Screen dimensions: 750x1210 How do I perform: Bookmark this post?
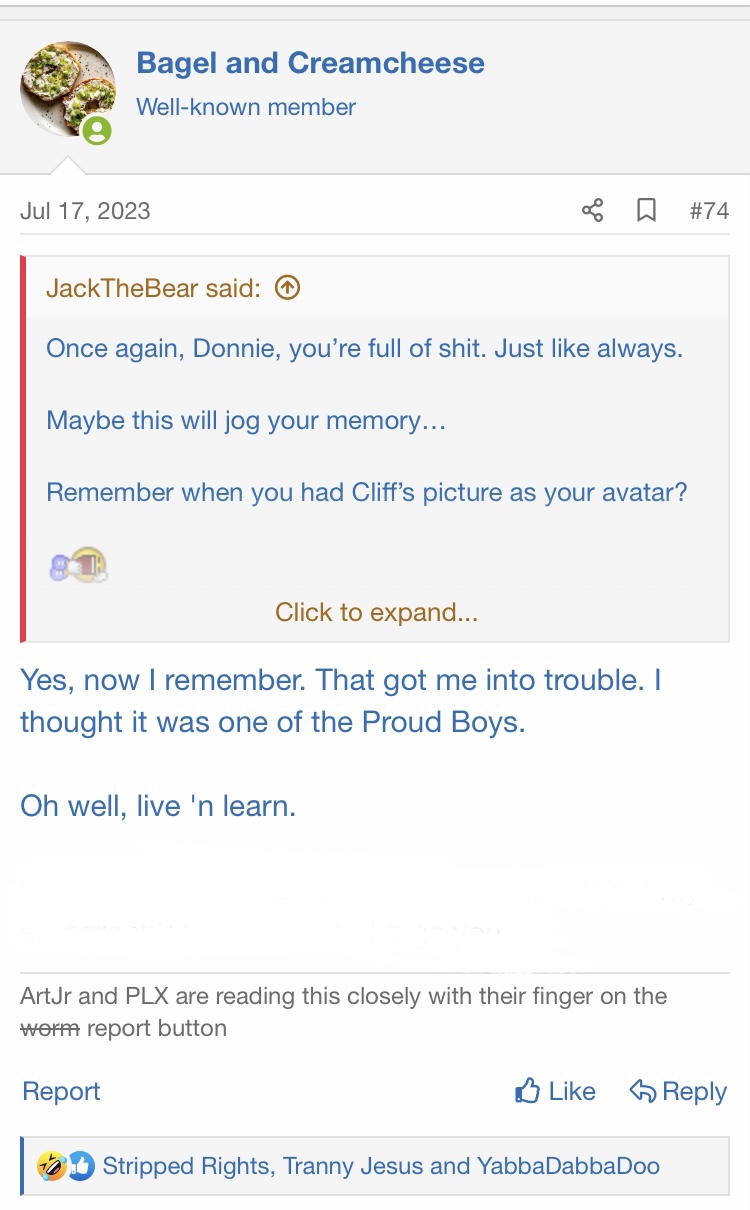(647, 211)
